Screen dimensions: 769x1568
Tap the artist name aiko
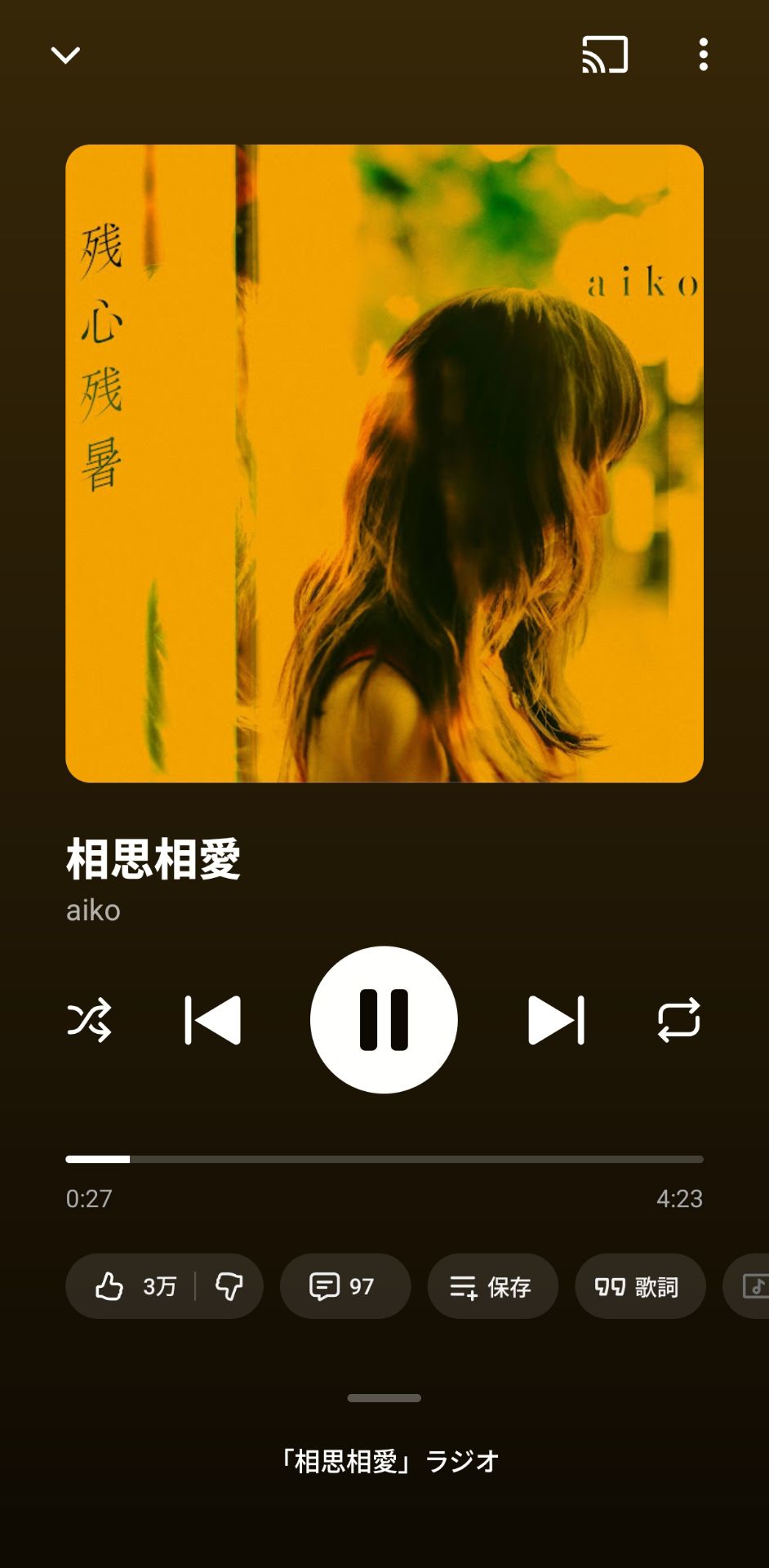point(92,911)
